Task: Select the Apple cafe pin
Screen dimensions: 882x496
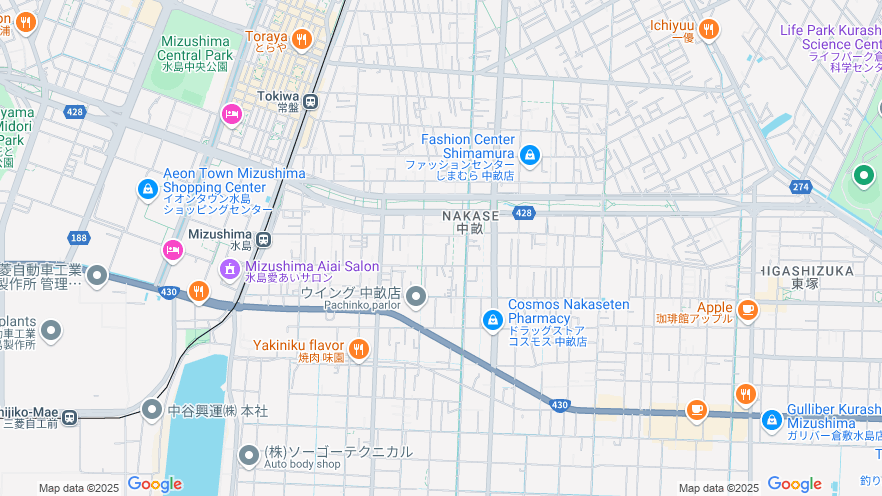Action: click(747, 310)
